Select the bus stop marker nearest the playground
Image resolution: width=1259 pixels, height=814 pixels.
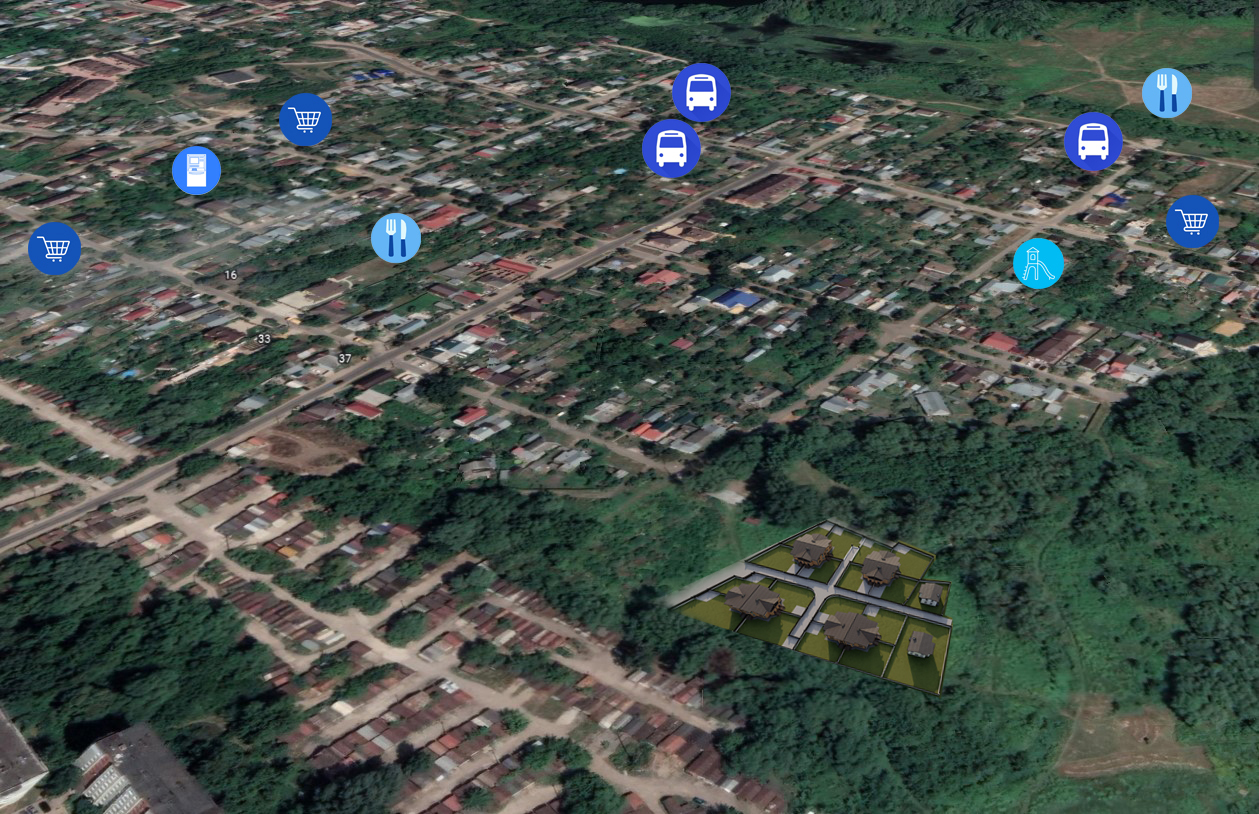click(x=1093, y=141)
